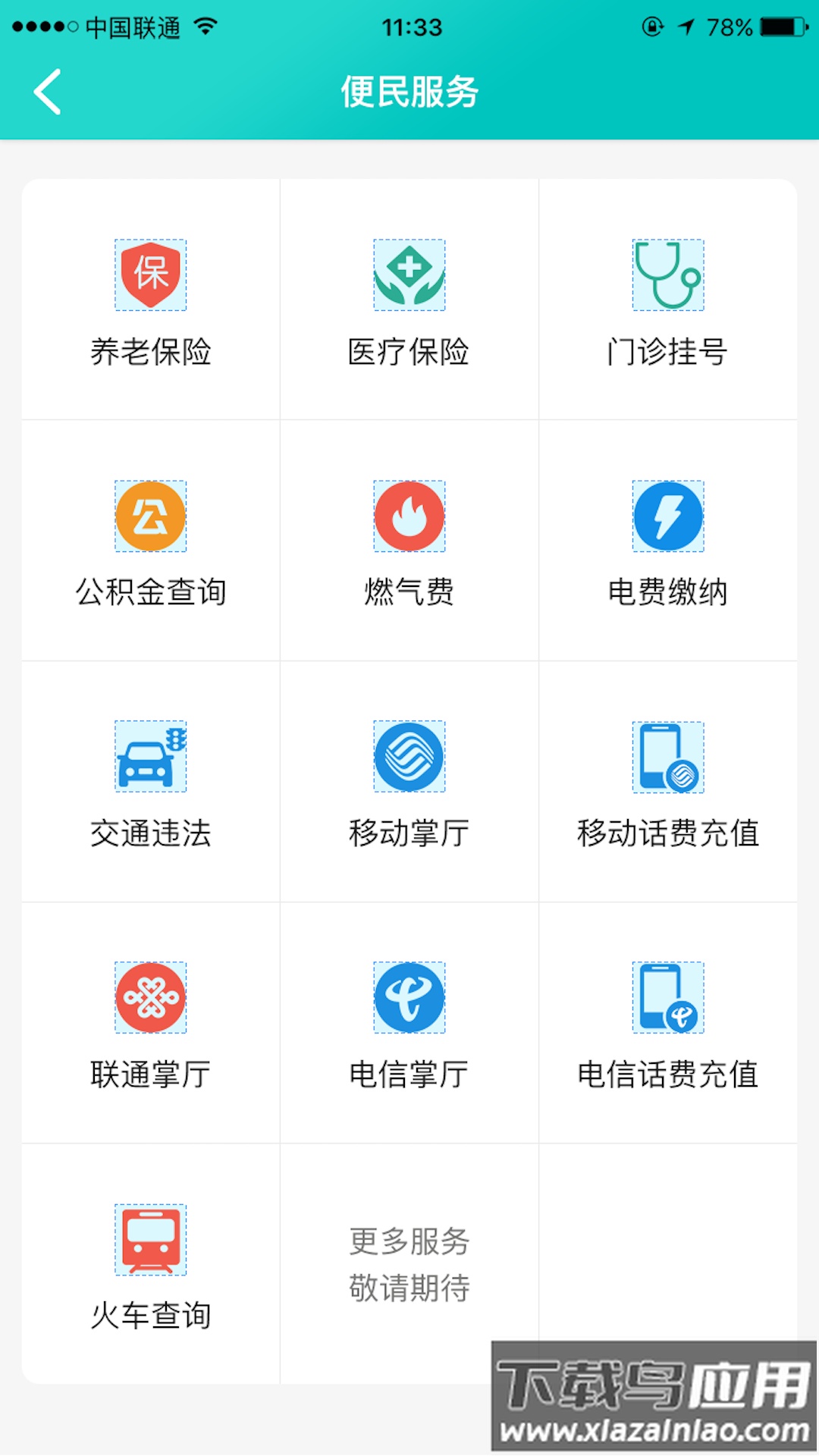Screen dimensions: 819x1456
Task: Open the 养老保险 pension insurance icon
Action: point(149,275)
